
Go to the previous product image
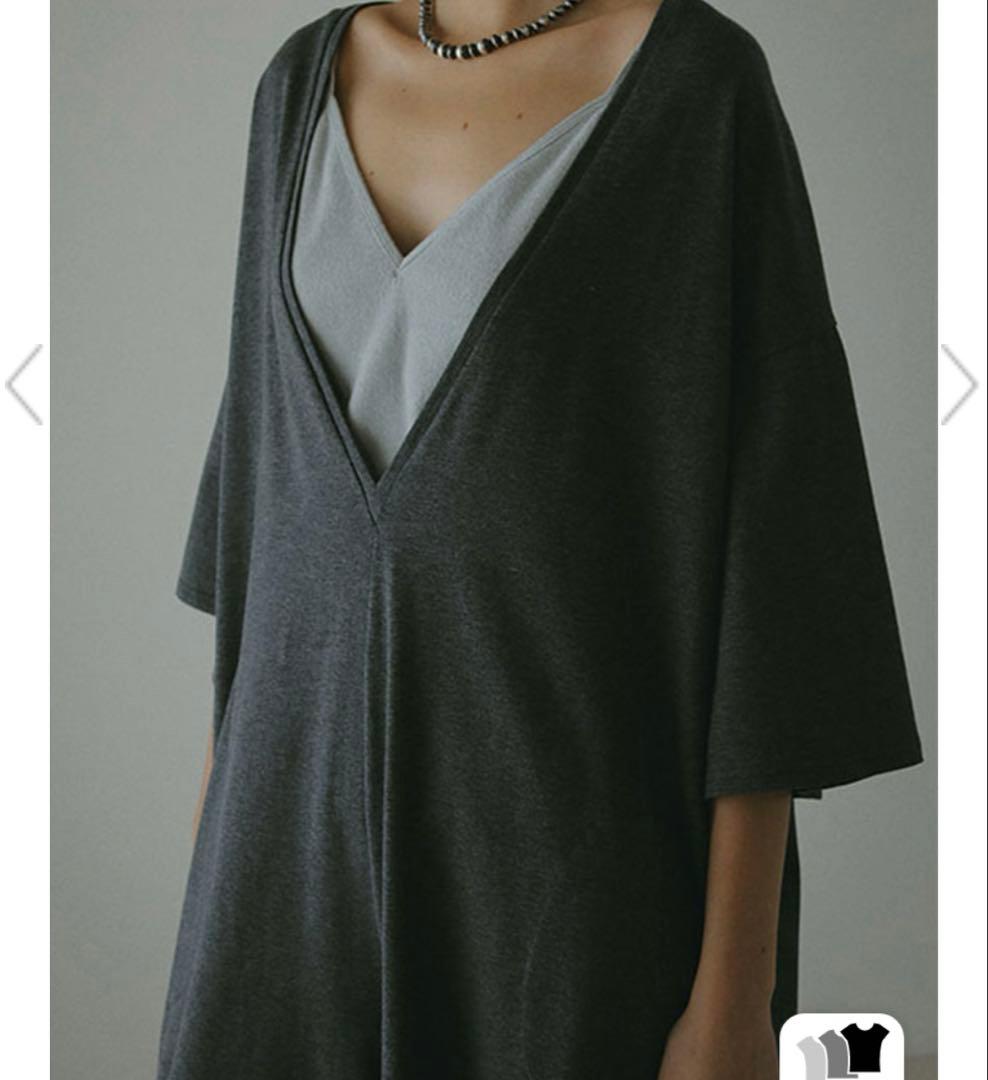coord(25,385)
